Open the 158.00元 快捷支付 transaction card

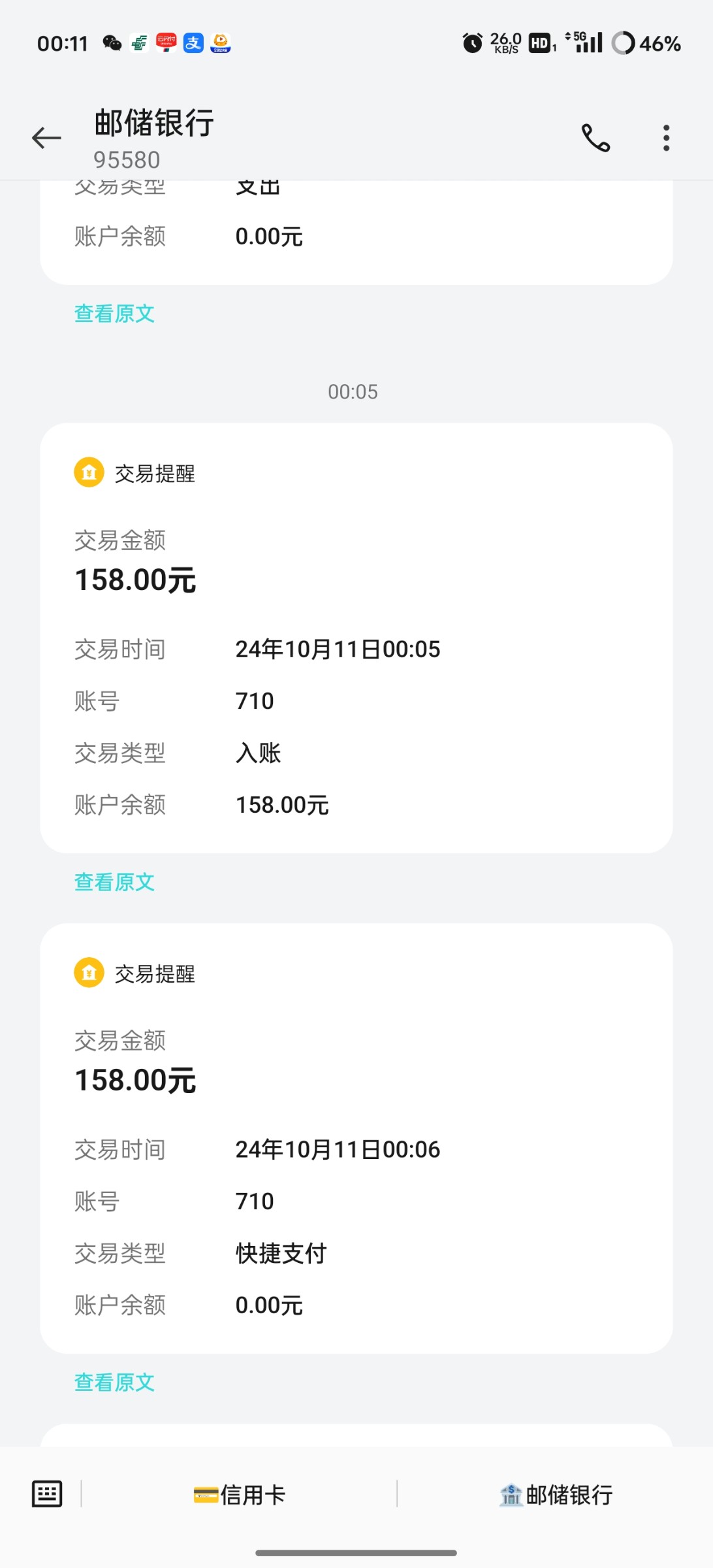356,1138
